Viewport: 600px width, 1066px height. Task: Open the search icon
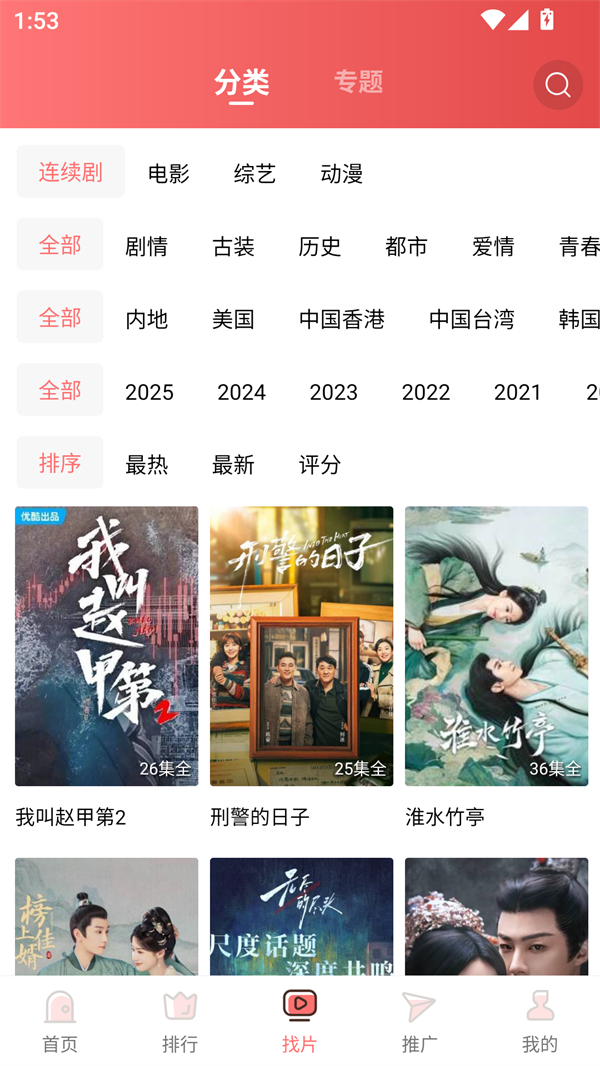tap(558, 85)
